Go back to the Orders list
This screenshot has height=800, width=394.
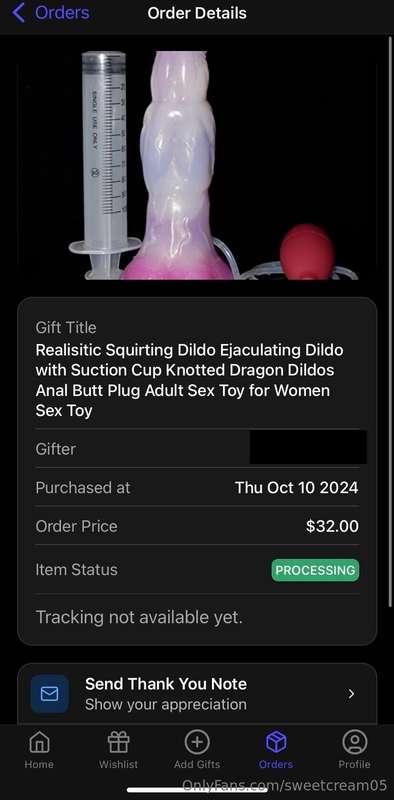pos(50,13)
